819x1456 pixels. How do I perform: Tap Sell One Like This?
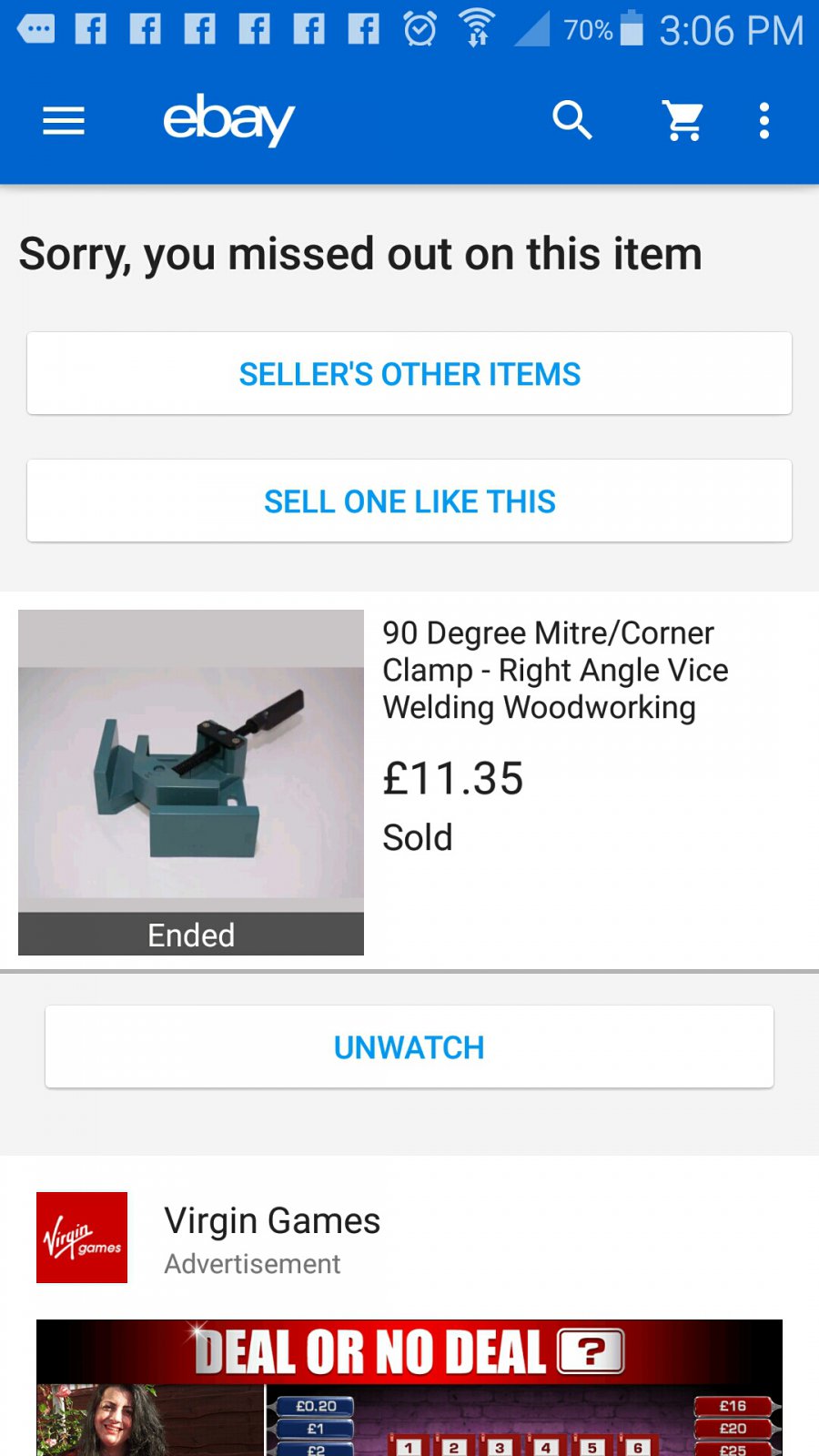pos(409,500)
